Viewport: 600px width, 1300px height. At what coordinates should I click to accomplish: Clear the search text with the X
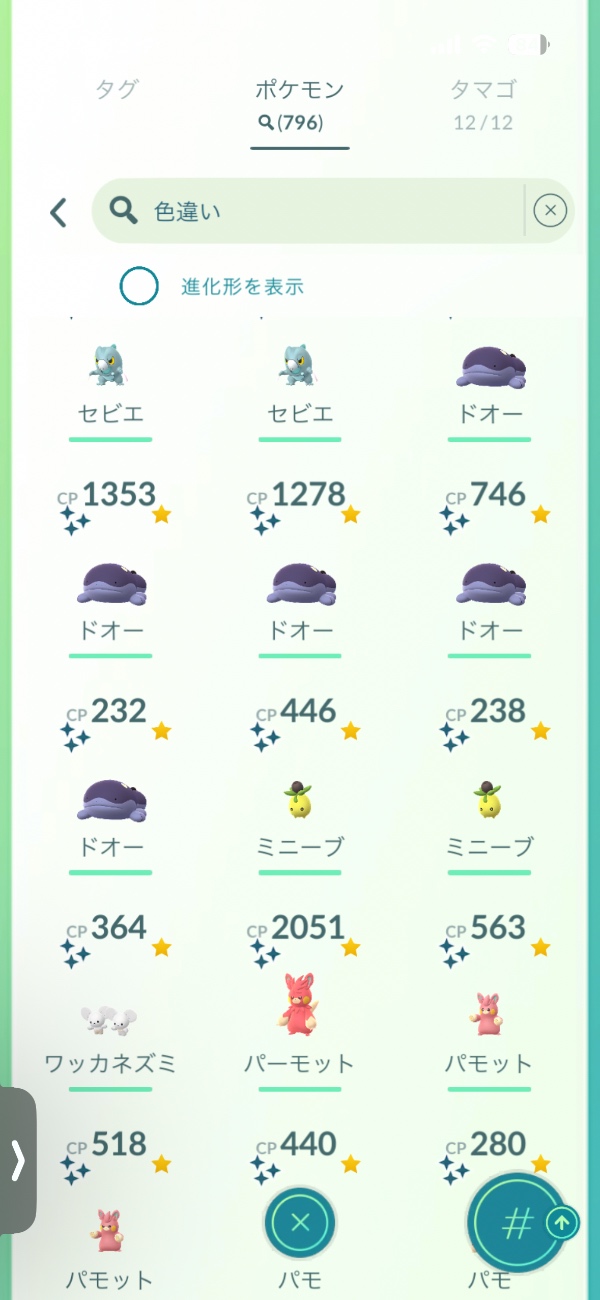click(x=550, y=211)
